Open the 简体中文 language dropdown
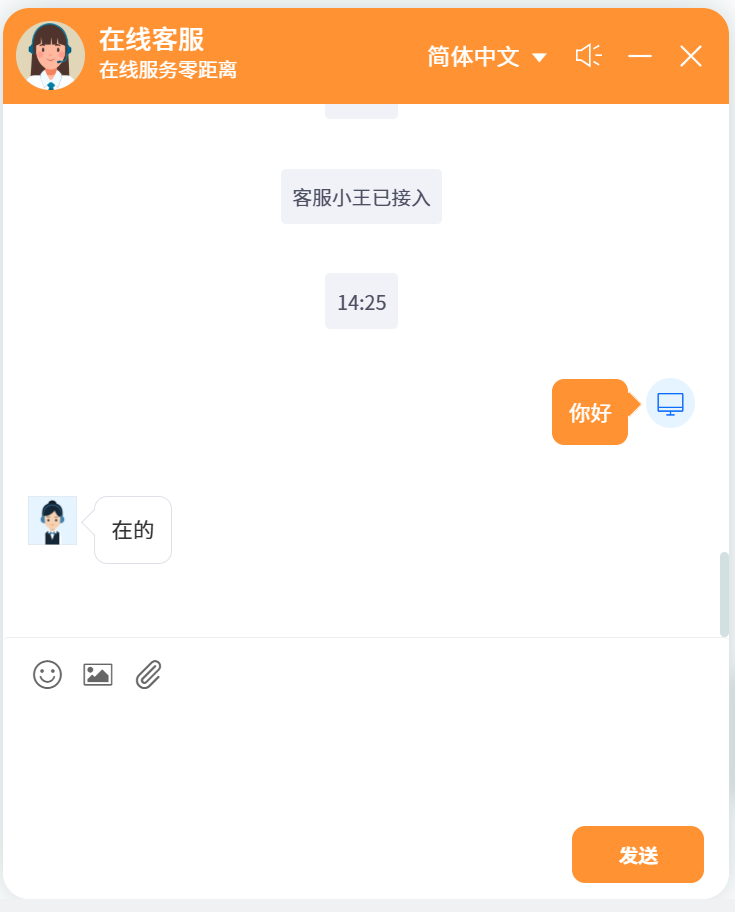 click(x=487, y=57)
